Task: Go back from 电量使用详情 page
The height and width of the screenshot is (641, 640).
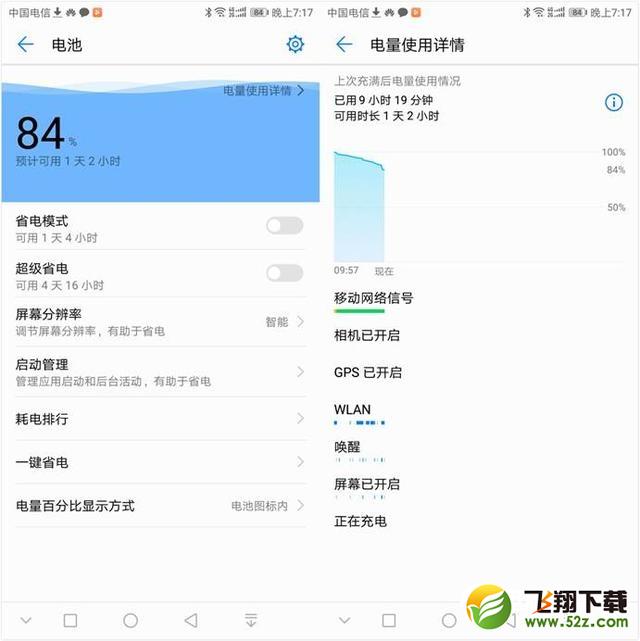Action: point(345,45)
